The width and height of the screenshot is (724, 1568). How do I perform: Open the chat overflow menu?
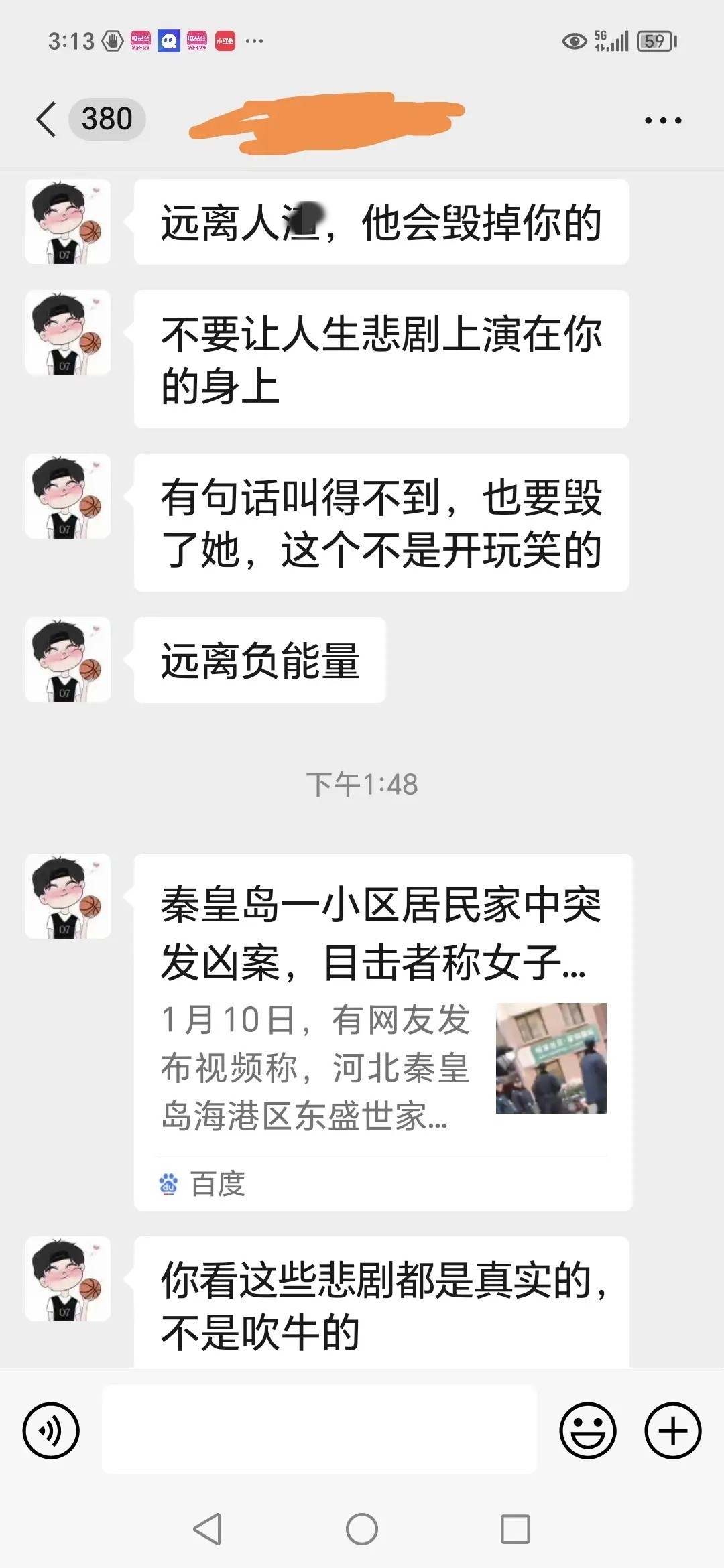(x=662, y=121)
